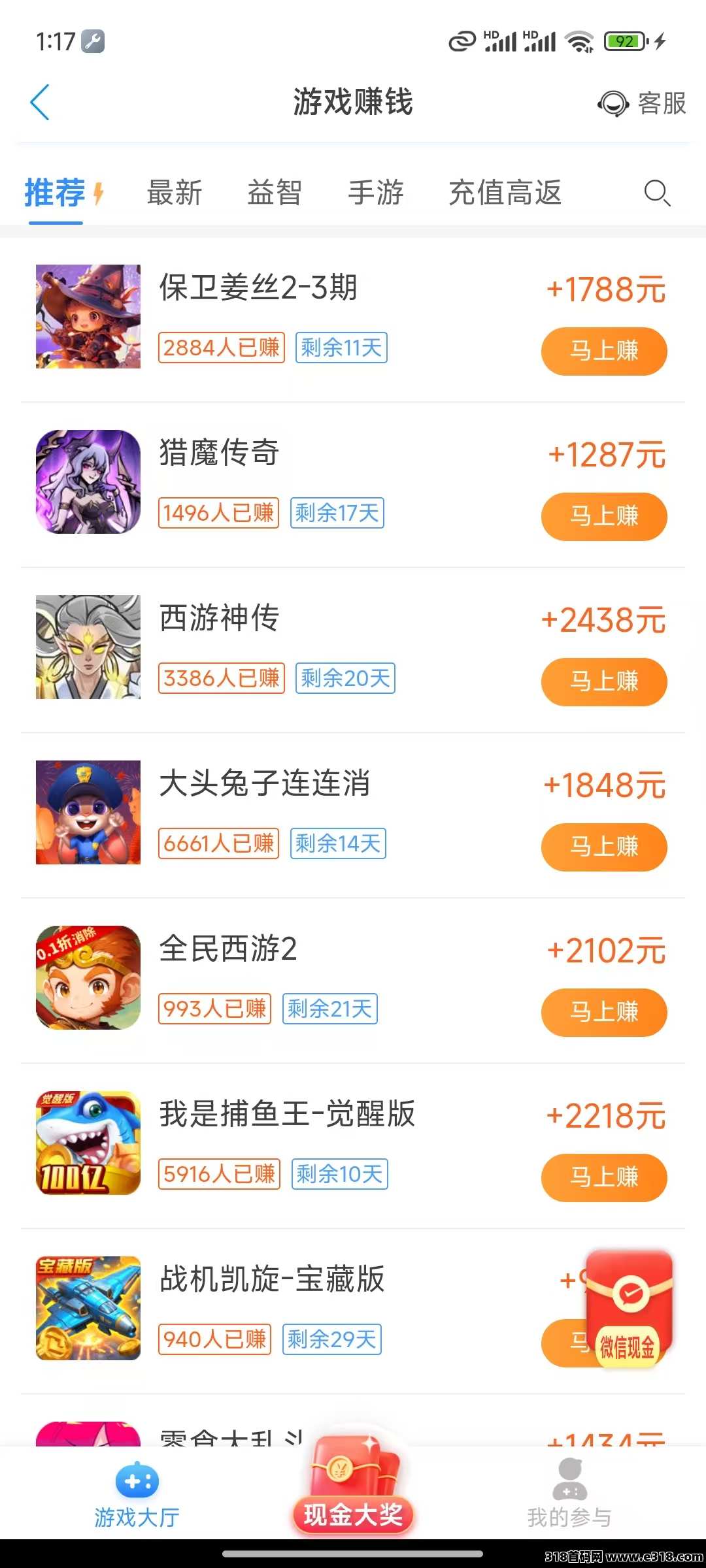Screen dimensions: 706x1568
Task: Open the 战机凯旋-宝藏版 game entry
Action: coord(353,1311)
